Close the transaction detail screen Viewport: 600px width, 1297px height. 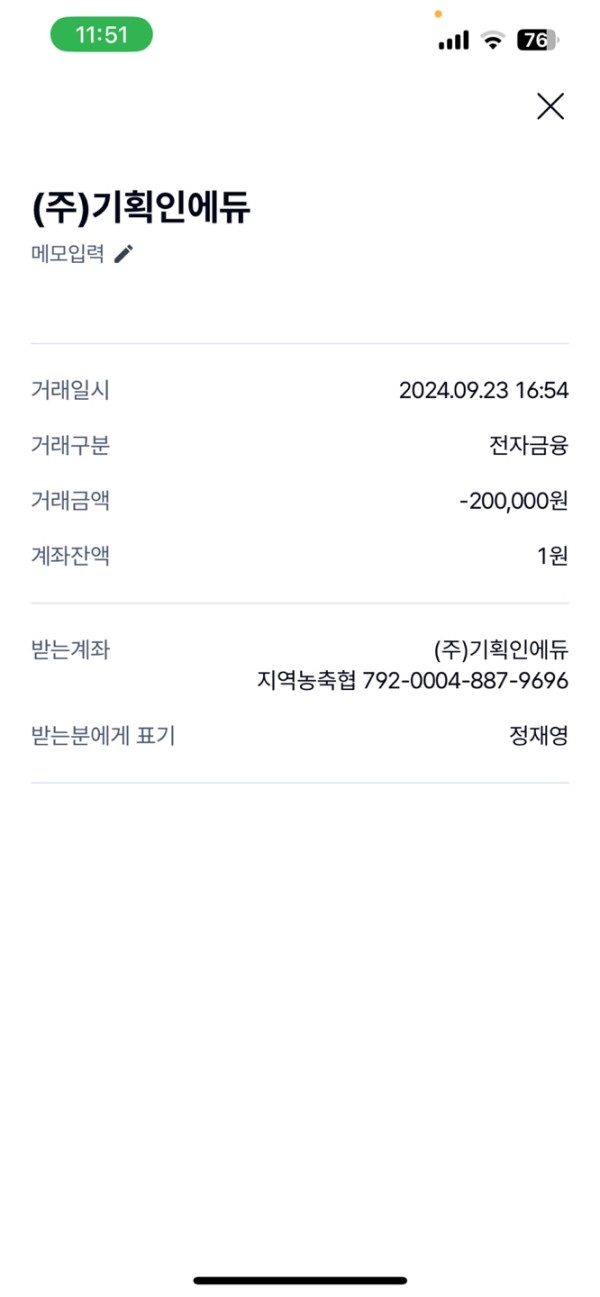click(550, 106)
